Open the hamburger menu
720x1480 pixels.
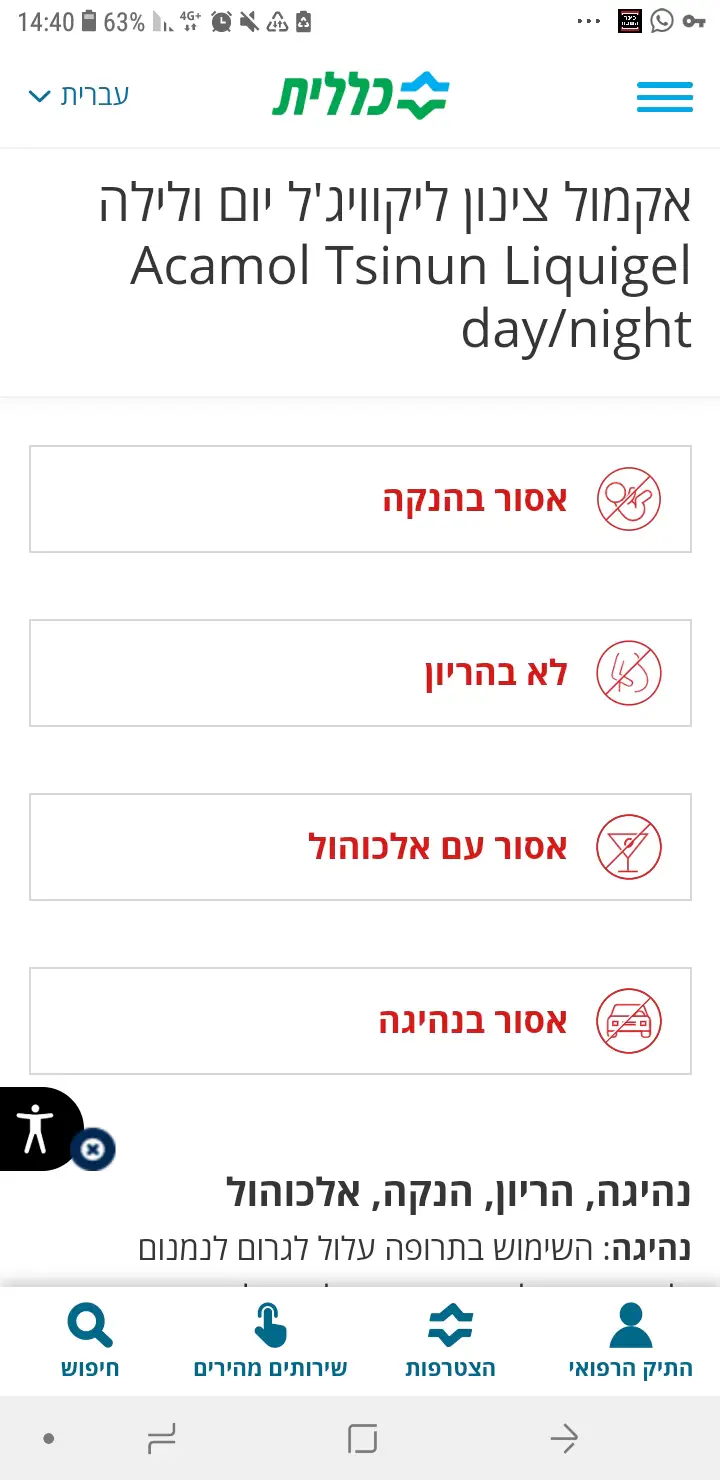[x=664, y=97]
